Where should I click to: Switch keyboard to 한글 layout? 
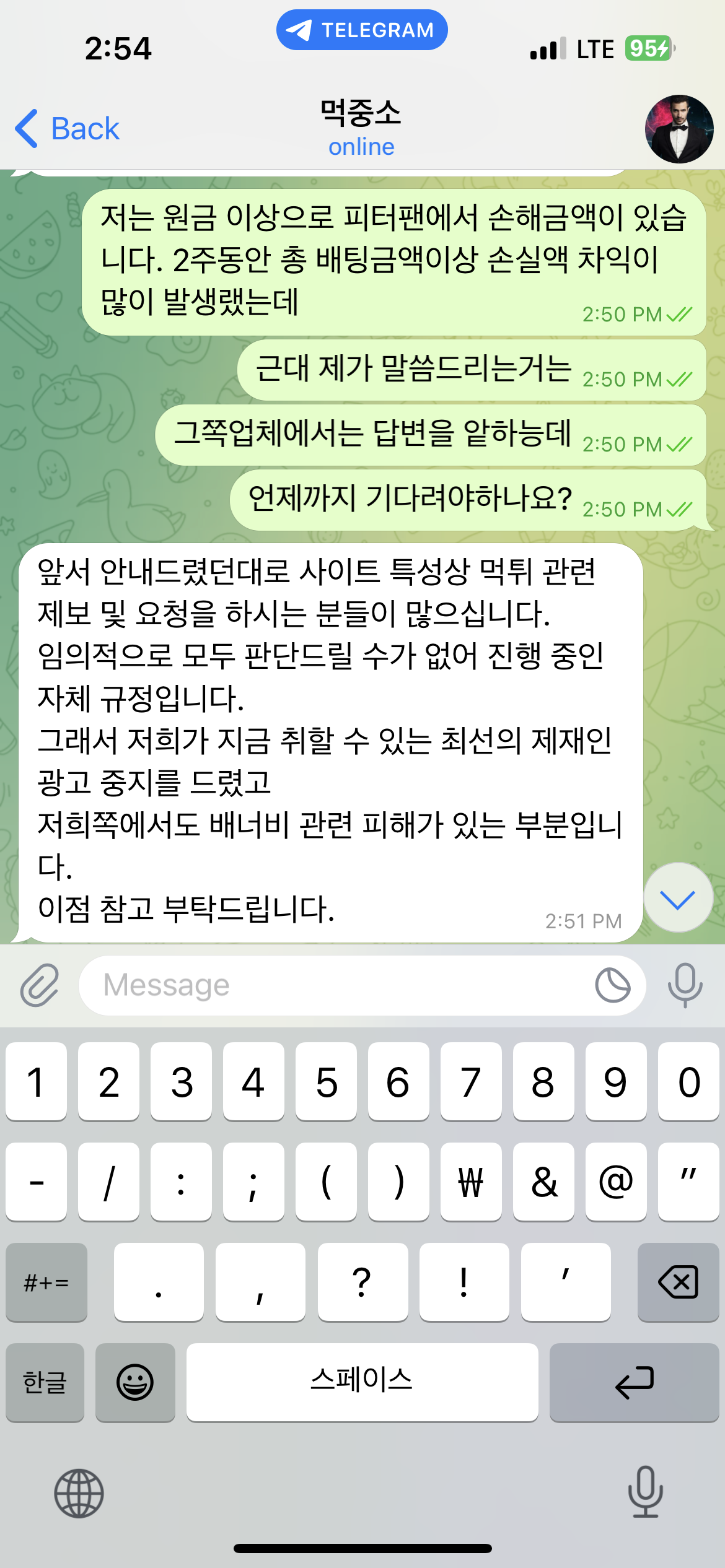coord(45,1382)
